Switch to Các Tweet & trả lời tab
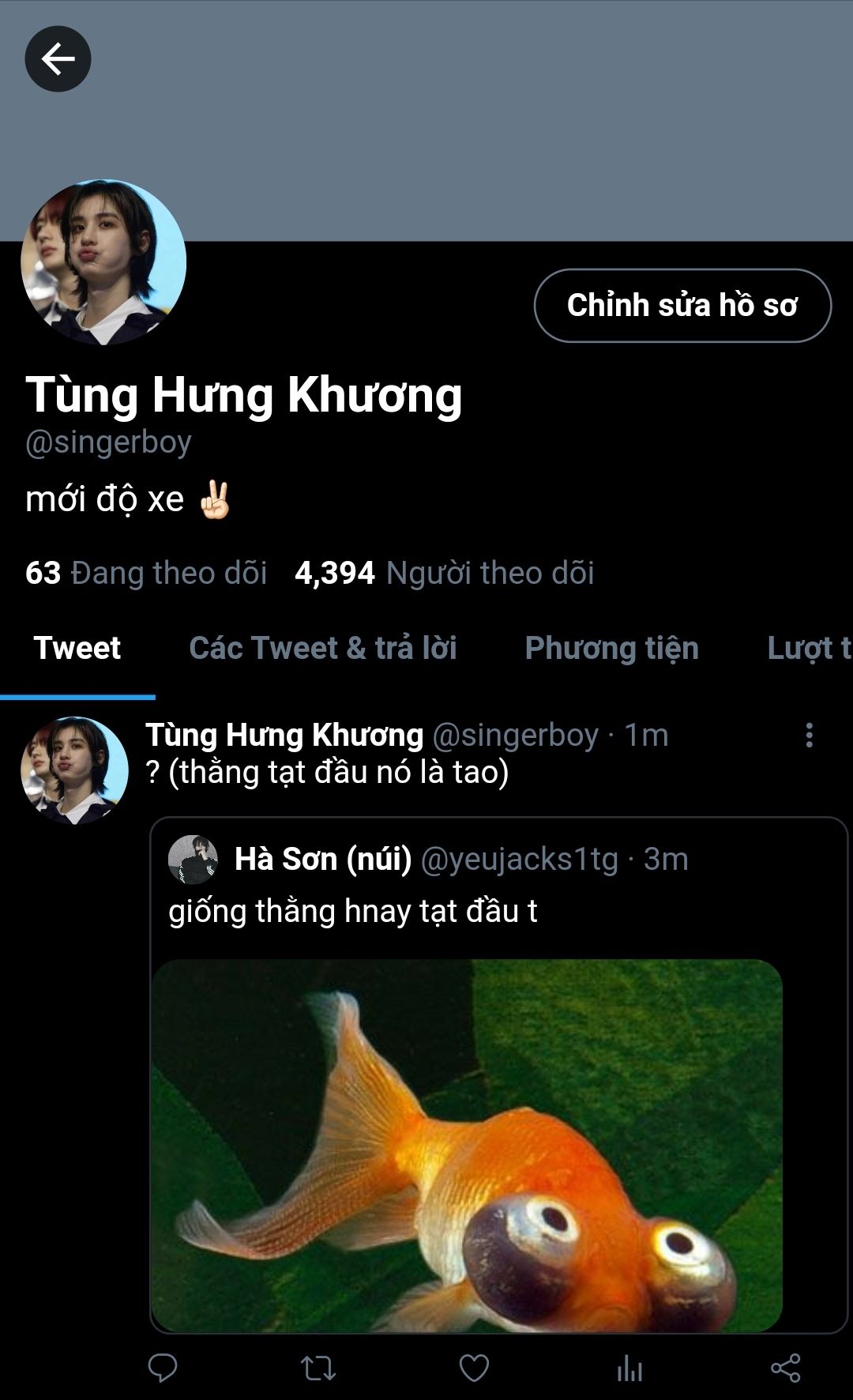The width and height of the screenshot is (853, 1400). [323, 648]
